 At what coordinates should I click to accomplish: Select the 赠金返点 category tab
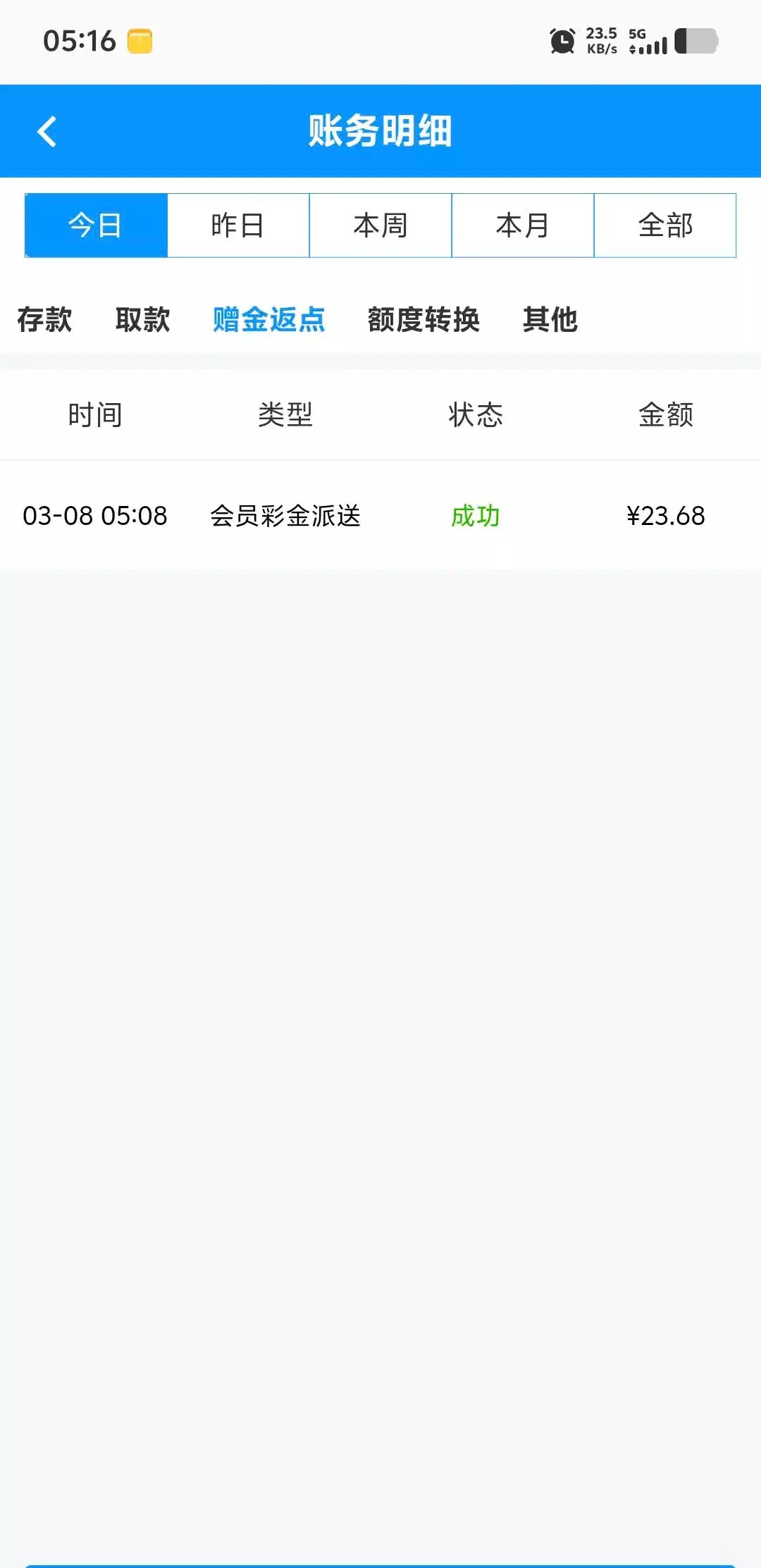(x=268, y=320)
